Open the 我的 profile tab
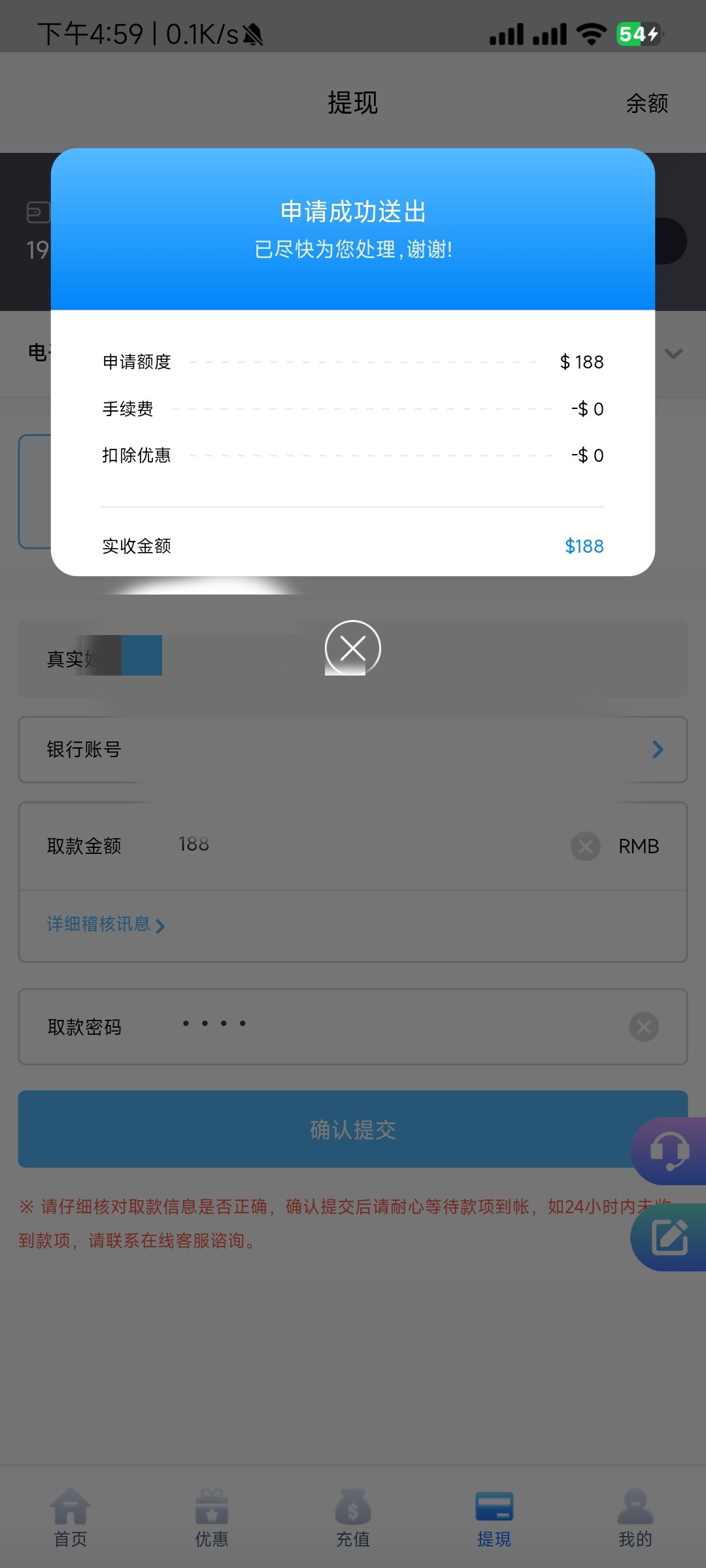The width and height of the screenshot is (706, 1568). 635,1517
